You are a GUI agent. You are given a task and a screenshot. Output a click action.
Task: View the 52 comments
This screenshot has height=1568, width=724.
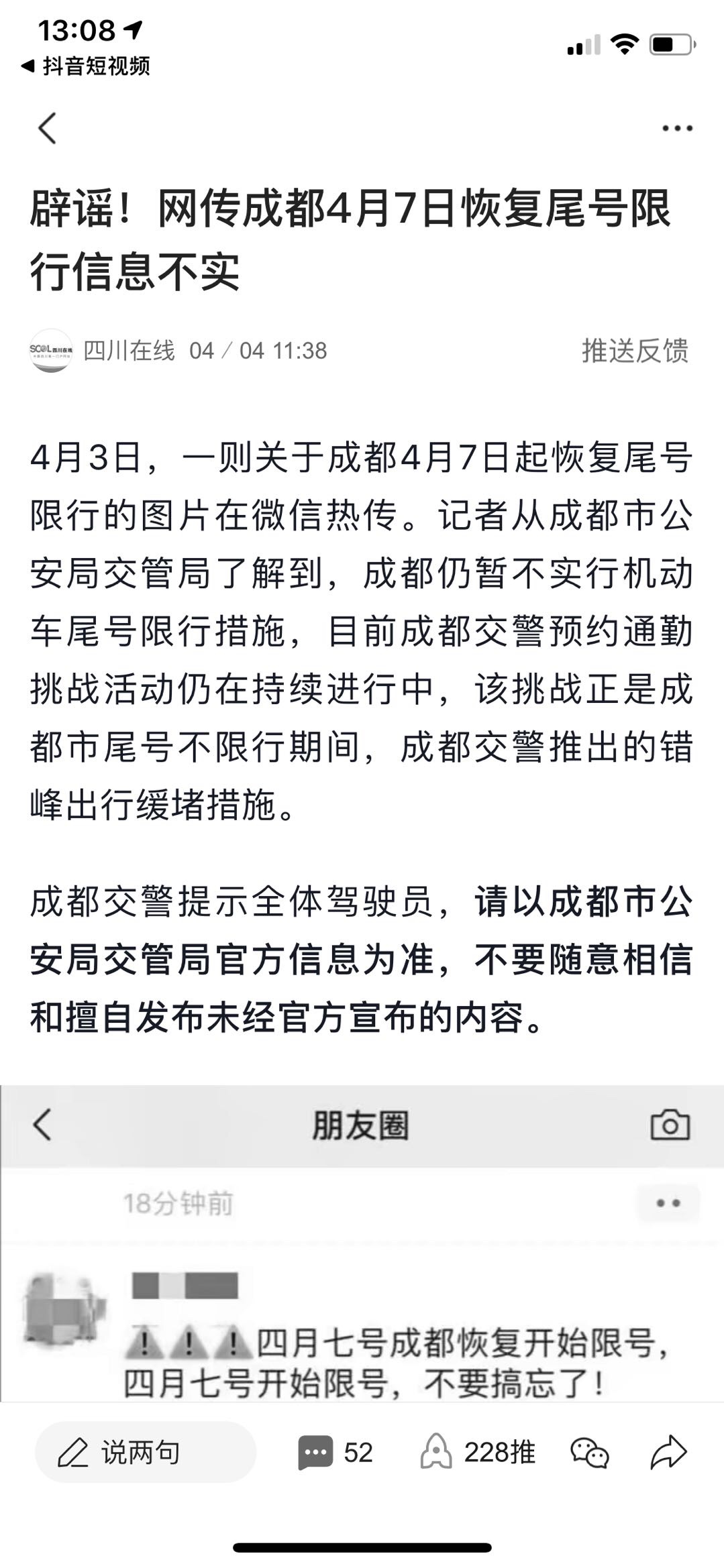pos(335,1453)
